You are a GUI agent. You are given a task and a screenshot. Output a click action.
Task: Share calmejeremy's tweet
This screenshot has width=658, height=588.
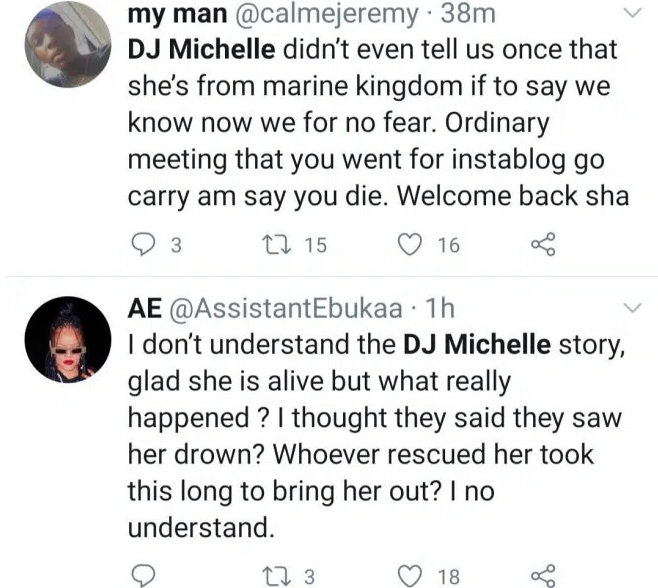542,243
